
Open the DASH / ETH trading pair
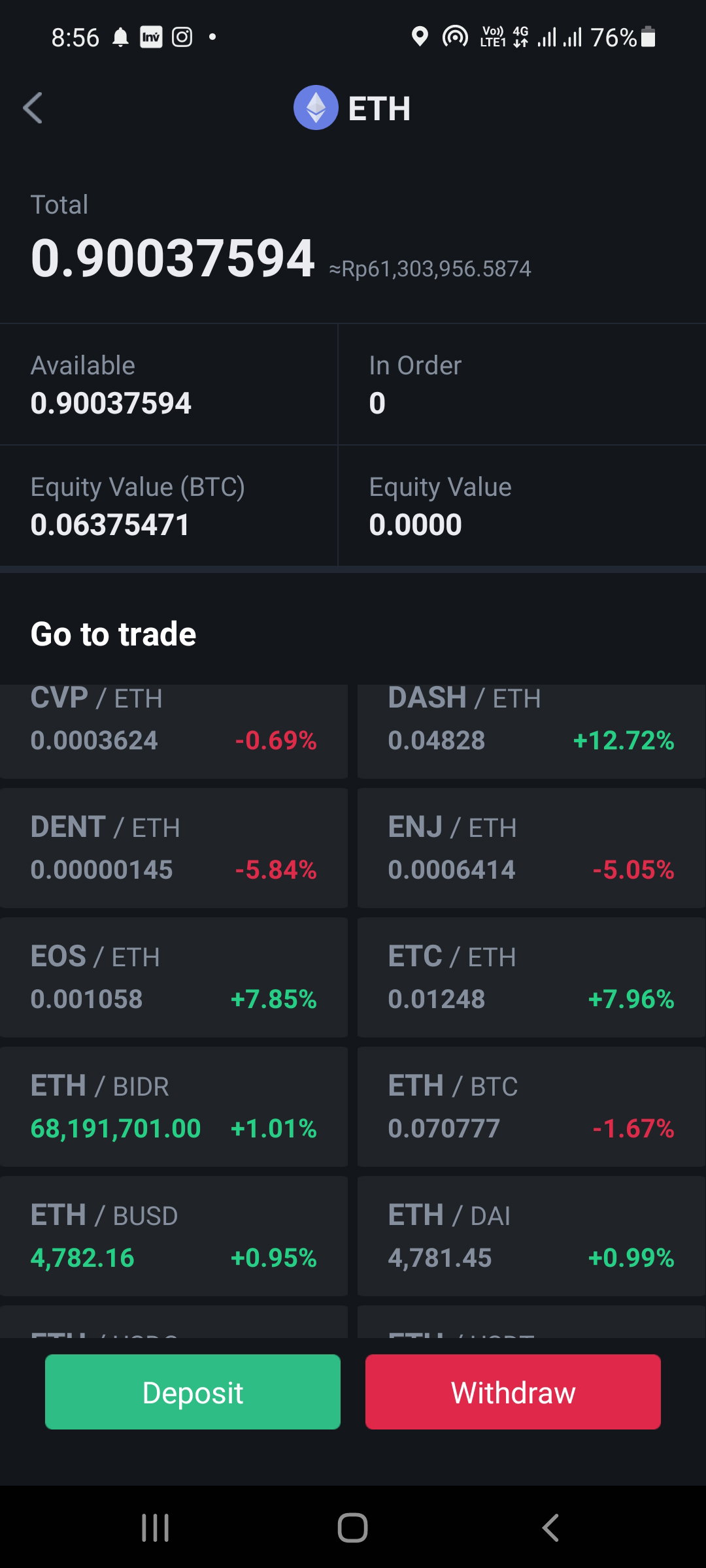[531, 731]
